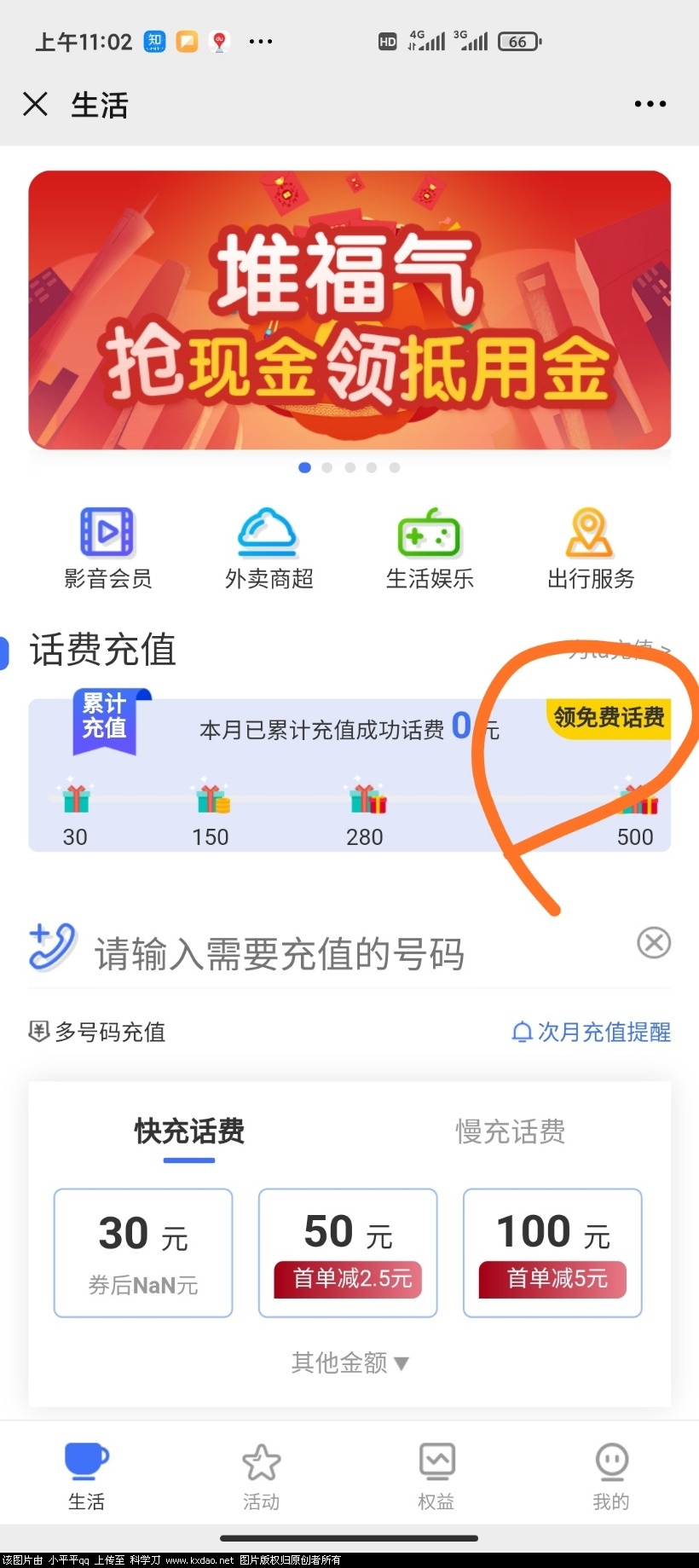Set 次月充值提醒 reminder
The image size is (699, 1568).
(x=591, y=1032)
